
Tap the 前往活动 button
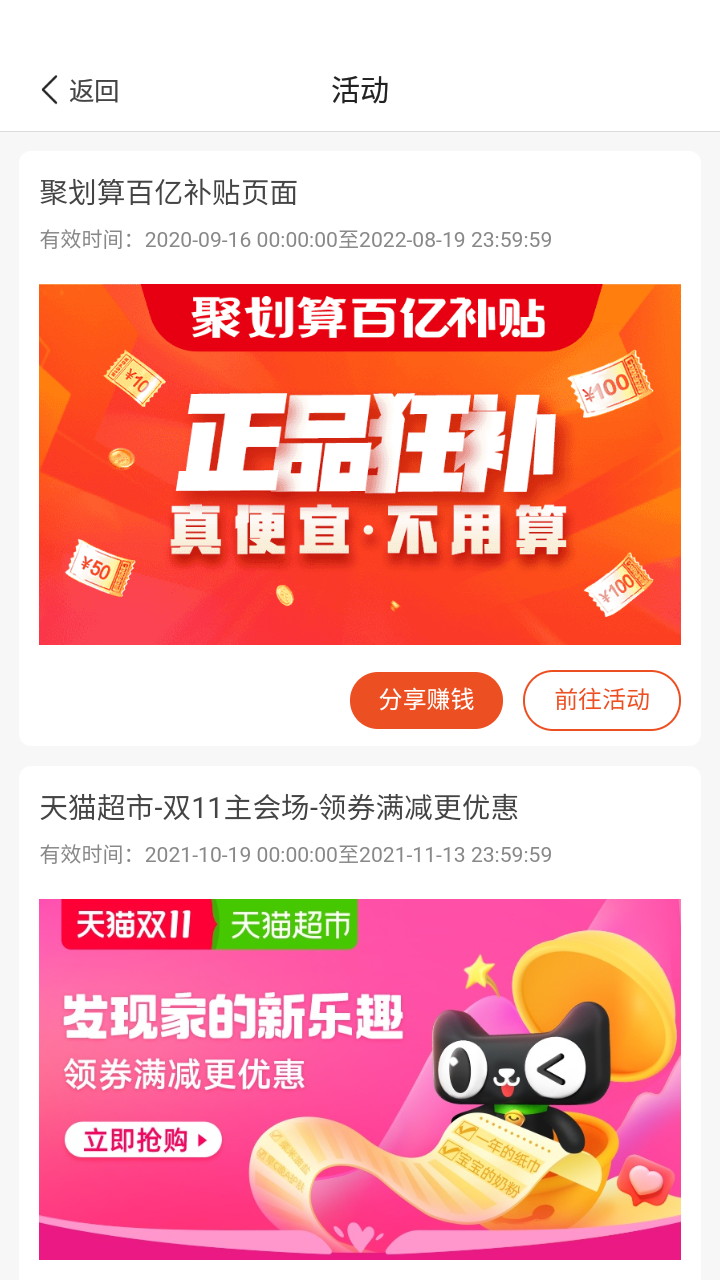tap(601, 700)
